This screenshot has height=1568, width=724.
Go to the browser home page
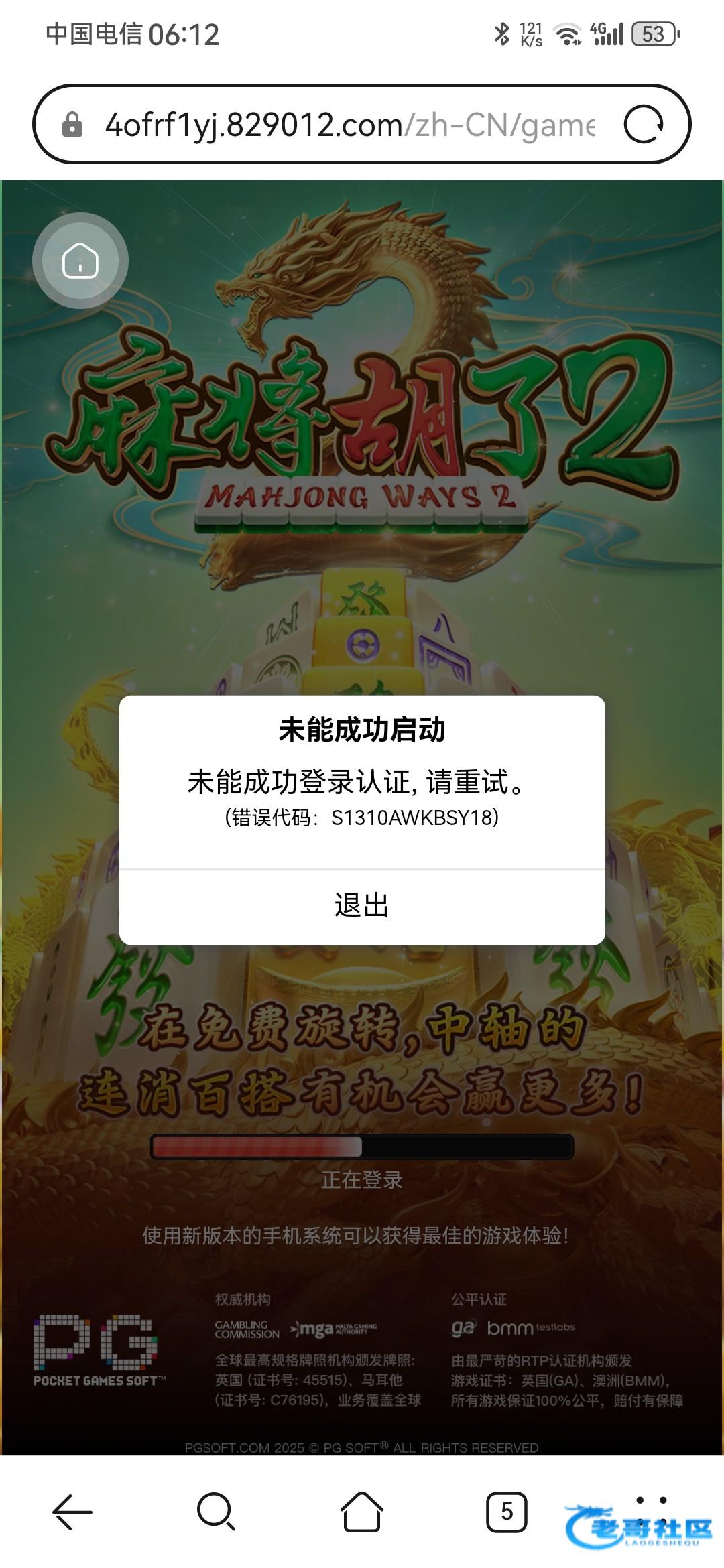point(362,1512)
